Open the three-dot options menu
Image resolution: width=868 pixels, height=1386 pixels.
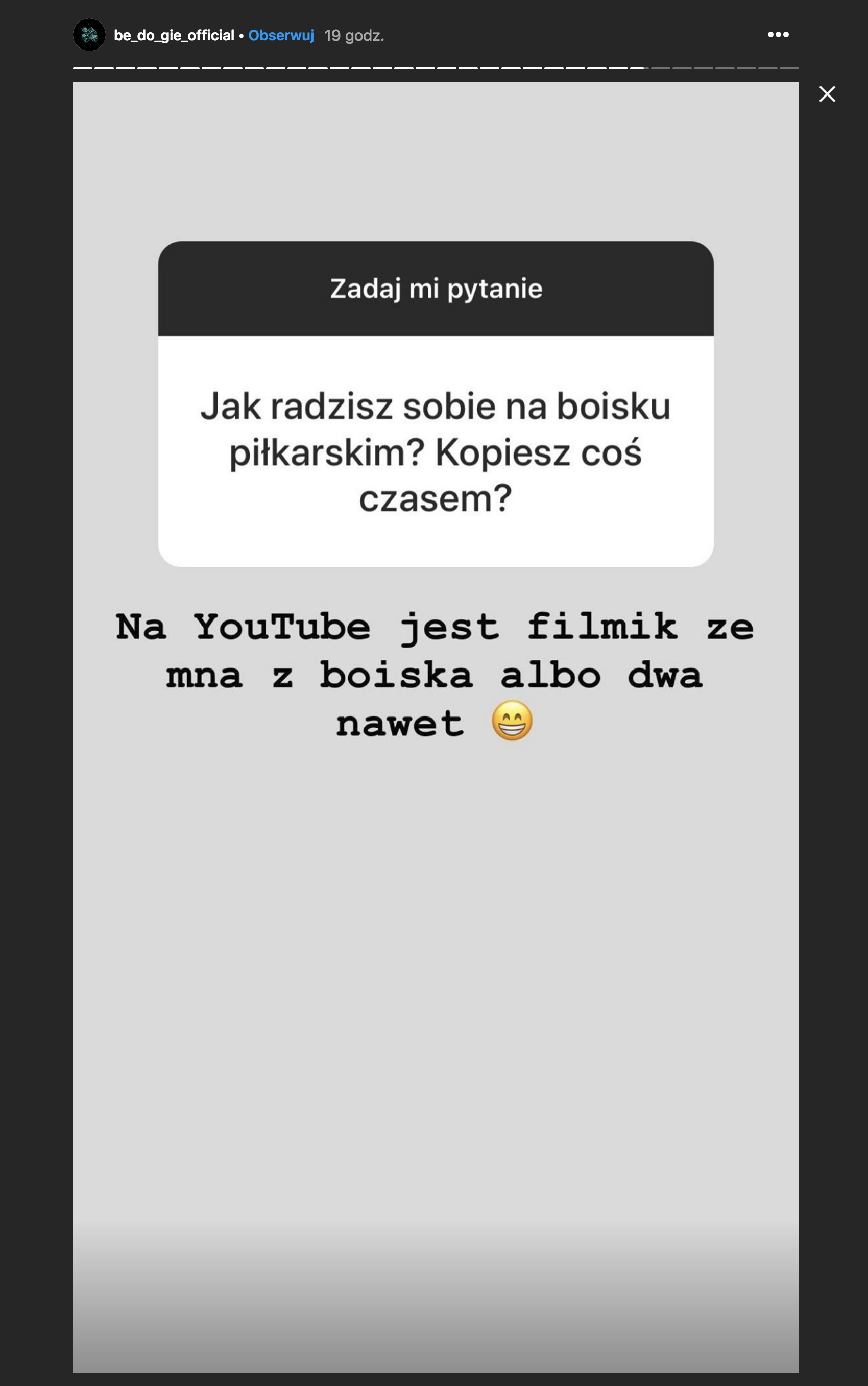coord(778,35)
